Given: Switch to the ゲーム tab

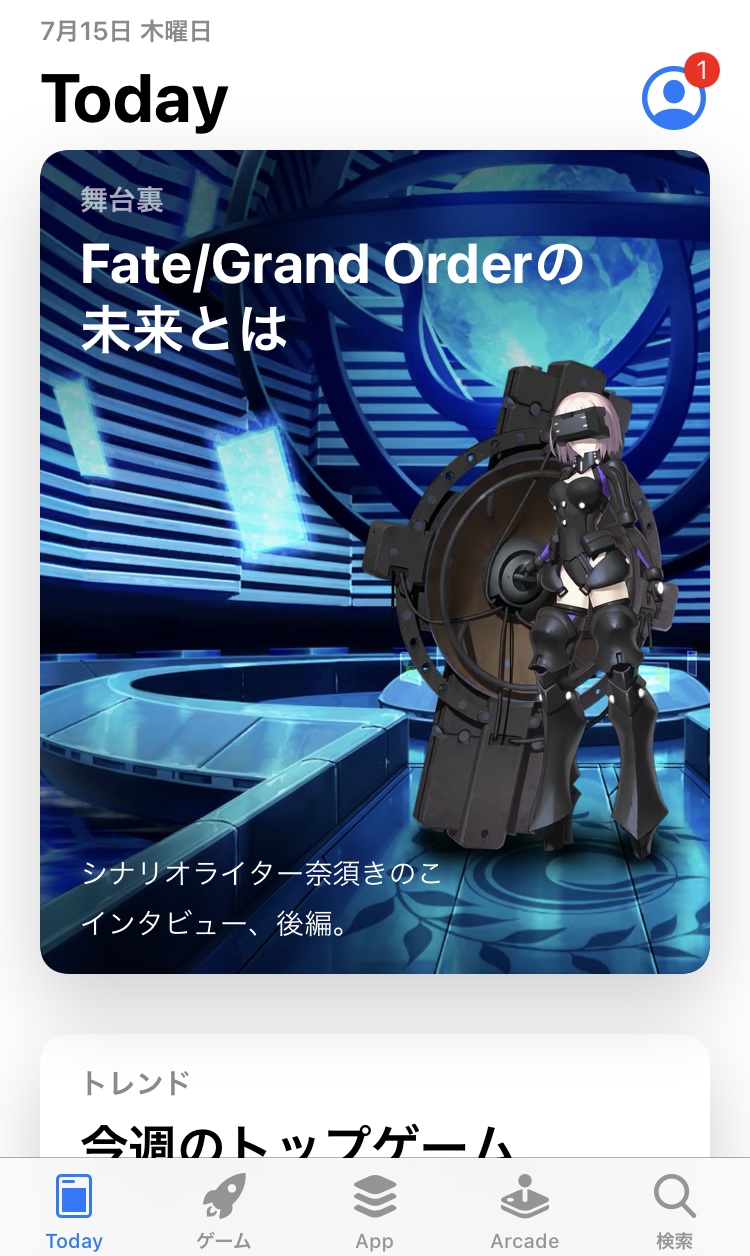Looking at the screenshot, I should 224,1210.
